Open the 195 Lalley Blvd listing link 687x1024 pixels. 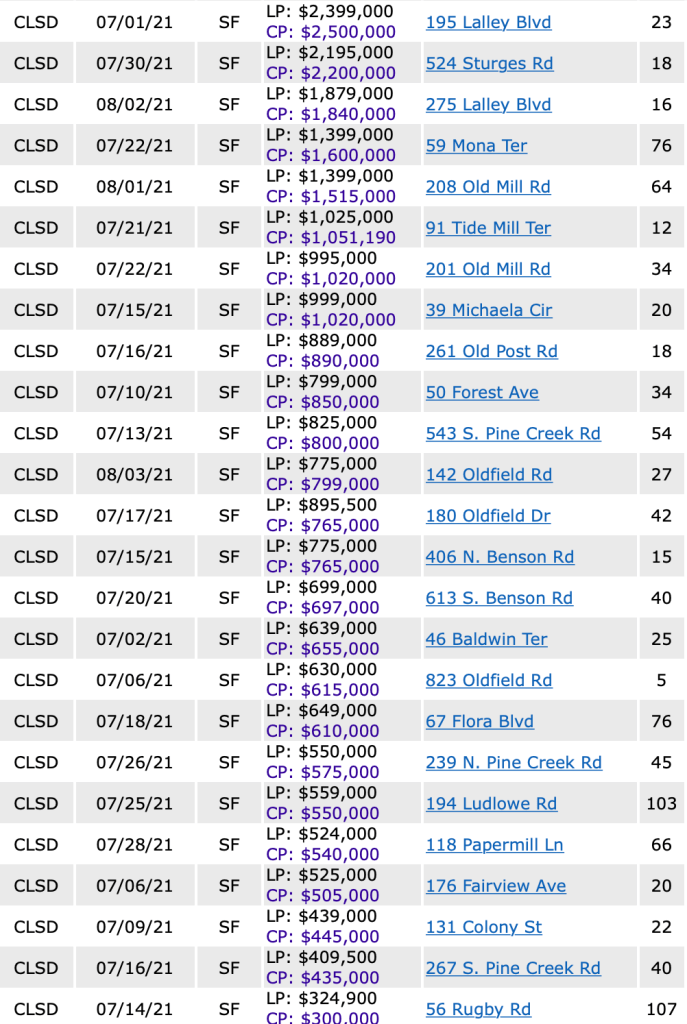point(488,22)
